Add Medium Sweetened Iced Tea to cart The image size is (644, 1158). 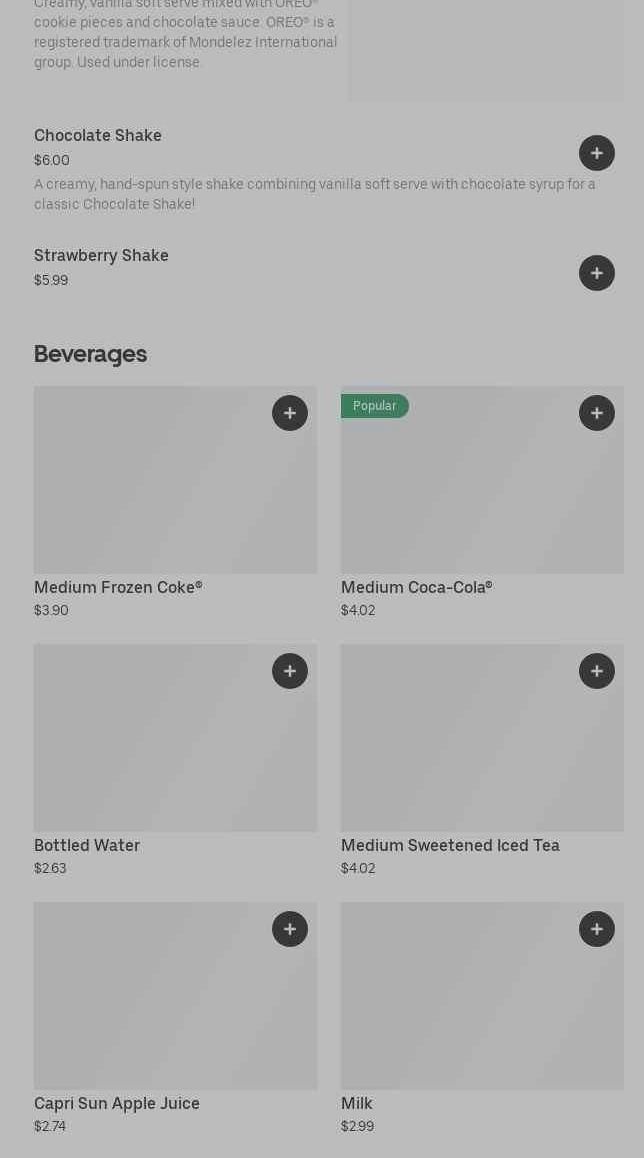[597, 671]
